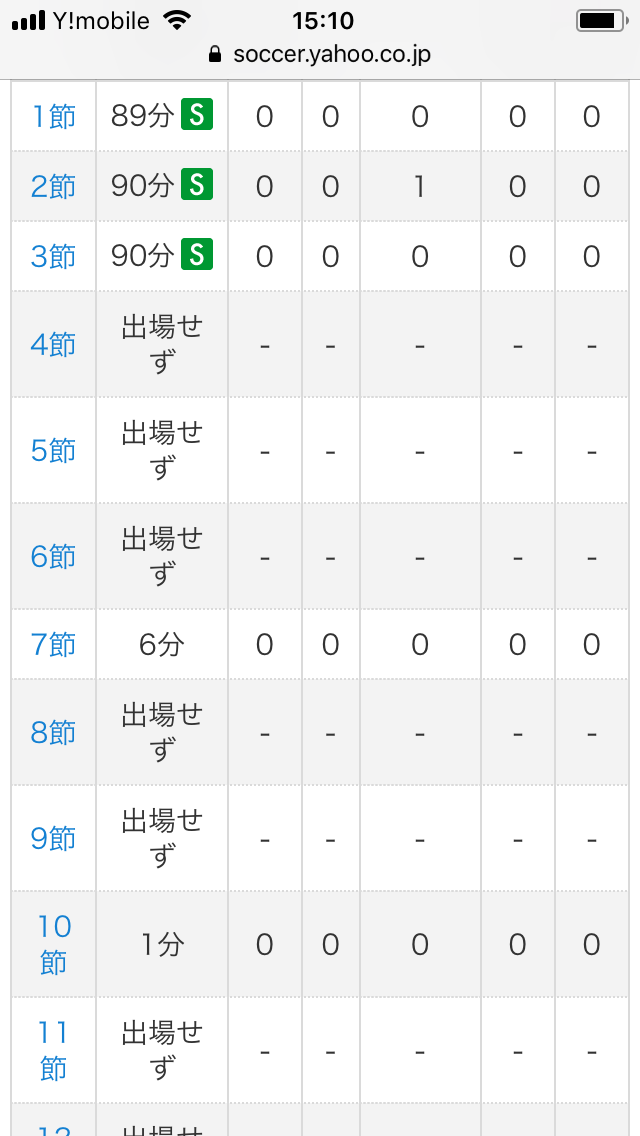Open the 10節 match link
This screenshot has height=1136, width=640.
tap(53, 944)
